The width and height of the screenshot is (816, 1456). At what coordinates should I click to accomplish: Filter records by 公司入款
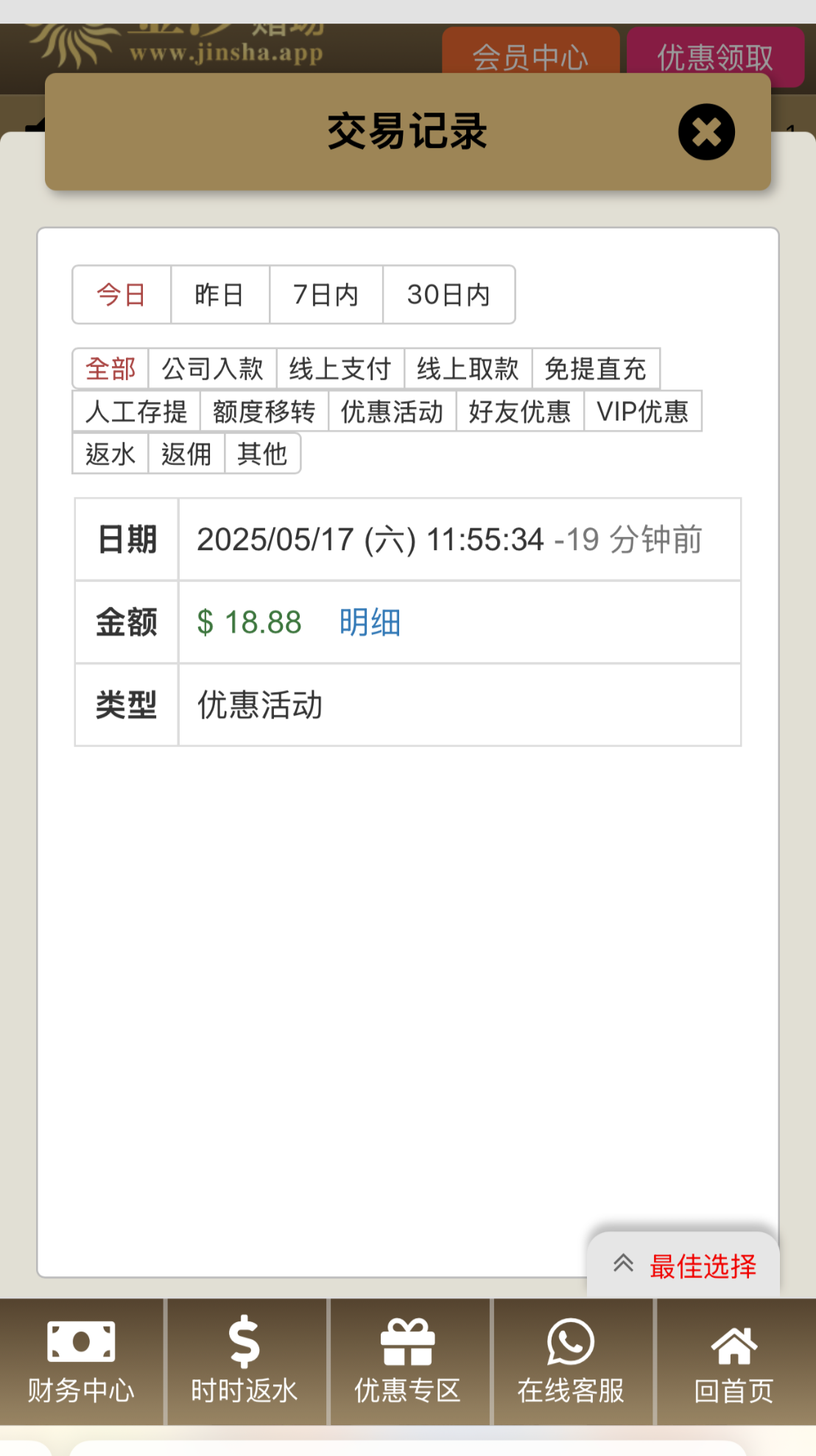coord(212,368)
